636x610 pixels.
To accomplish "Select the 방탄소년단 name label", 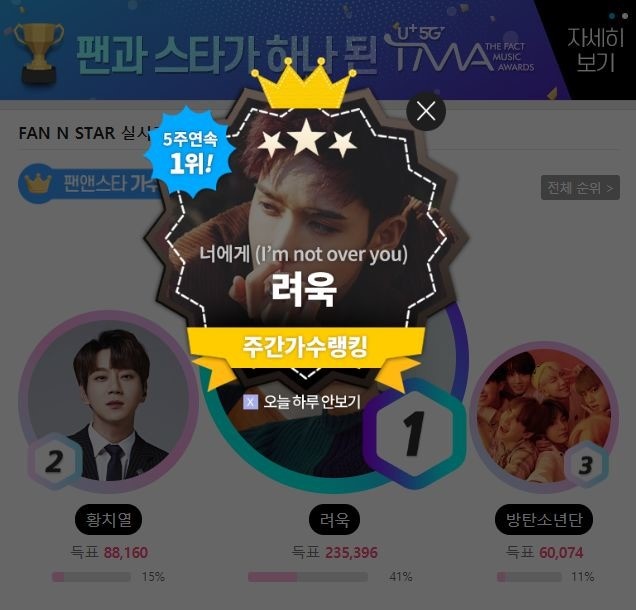I will tap(544, 520).
